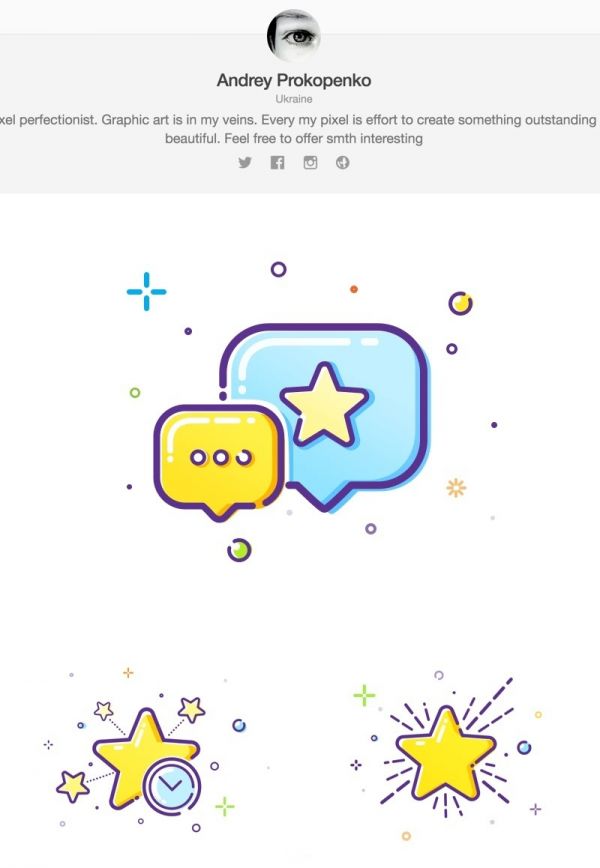Image resolution: width=600 pixels, height=868 pixels.
Task: Open the Facebook profile icon
Action: [x=278, y=162]
